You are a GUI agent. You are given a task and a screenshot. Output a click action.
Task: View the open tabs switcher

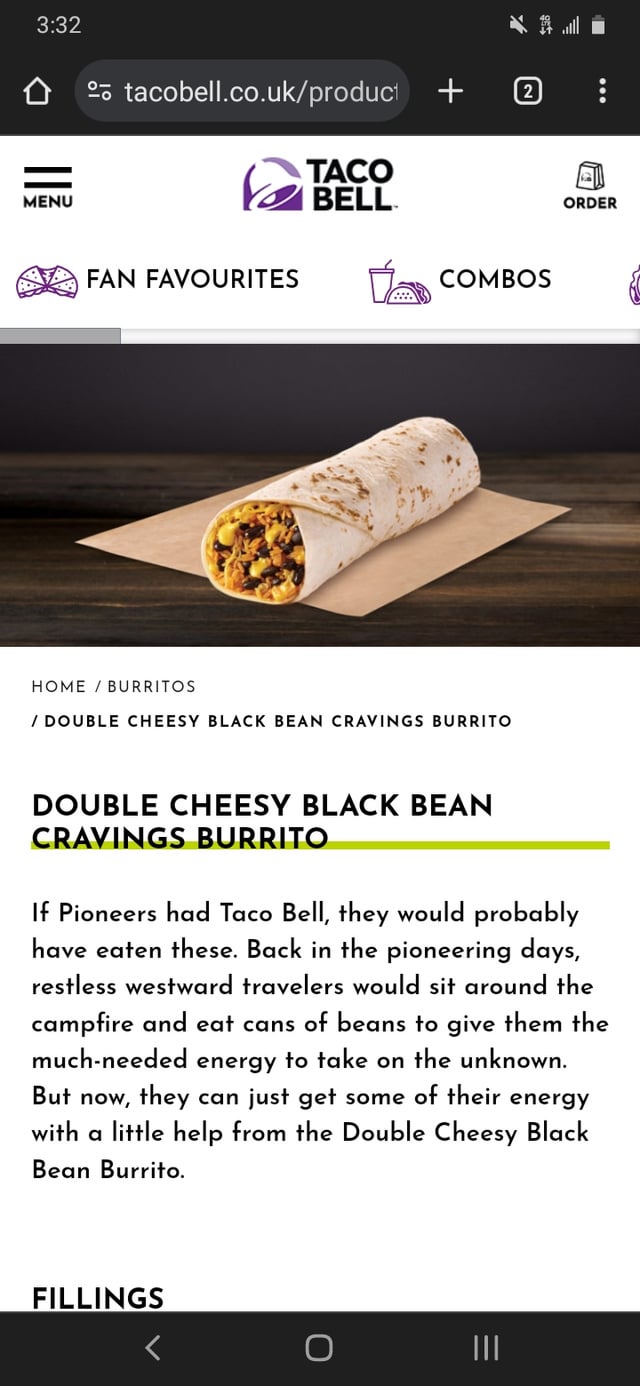[527, 92]
